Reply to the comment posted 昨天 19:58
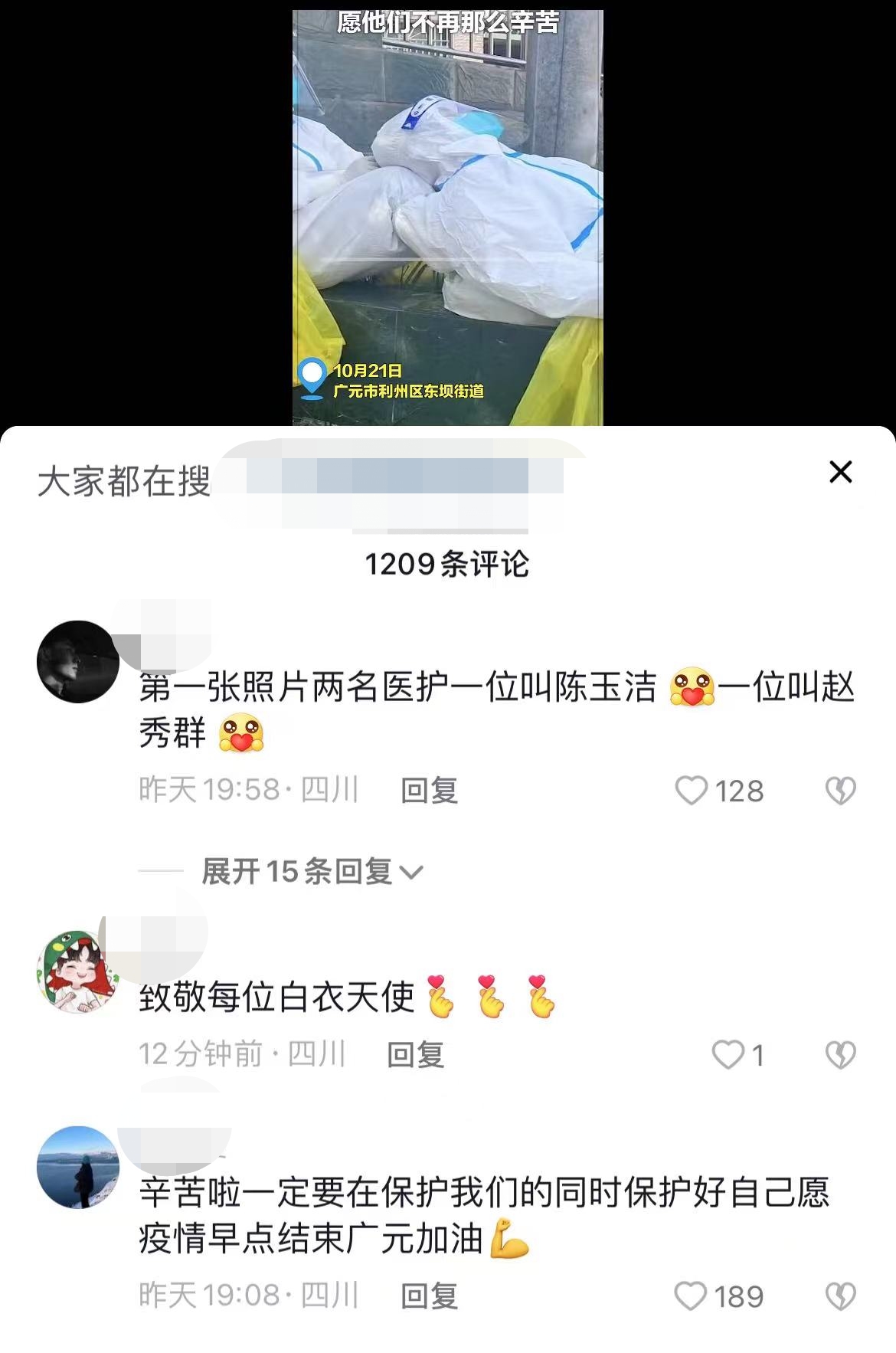Image resolution: width=896 pixels, height=1353 pixels. [x=429, y=791]
